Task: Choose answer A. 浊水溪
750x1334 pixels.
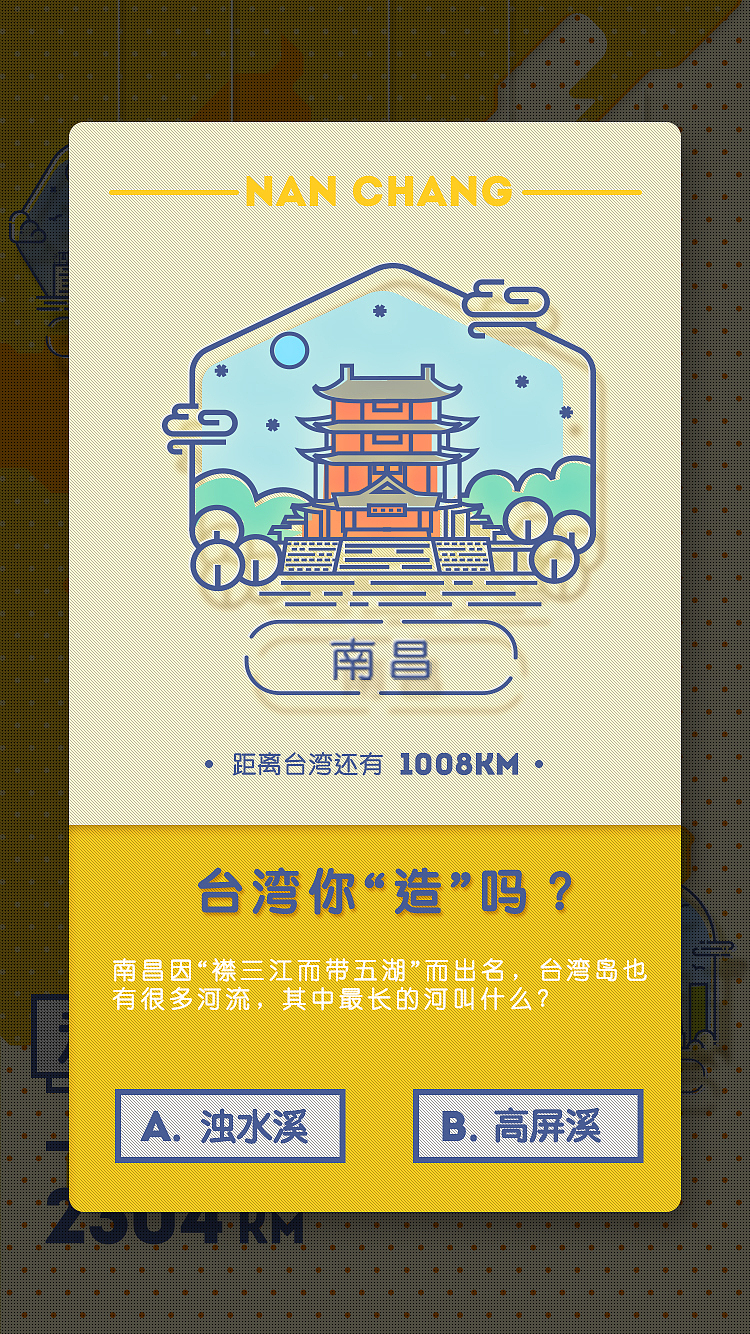Action: tap(230, 1126)
